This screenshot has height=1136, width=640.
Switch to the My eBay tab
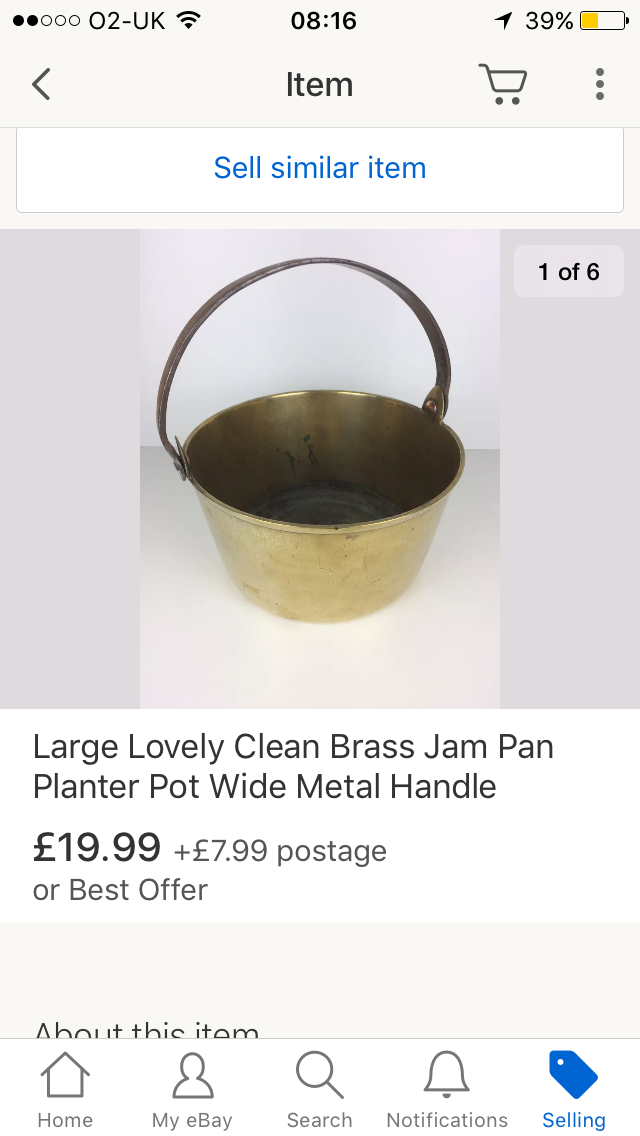(x=192, y=1090)
